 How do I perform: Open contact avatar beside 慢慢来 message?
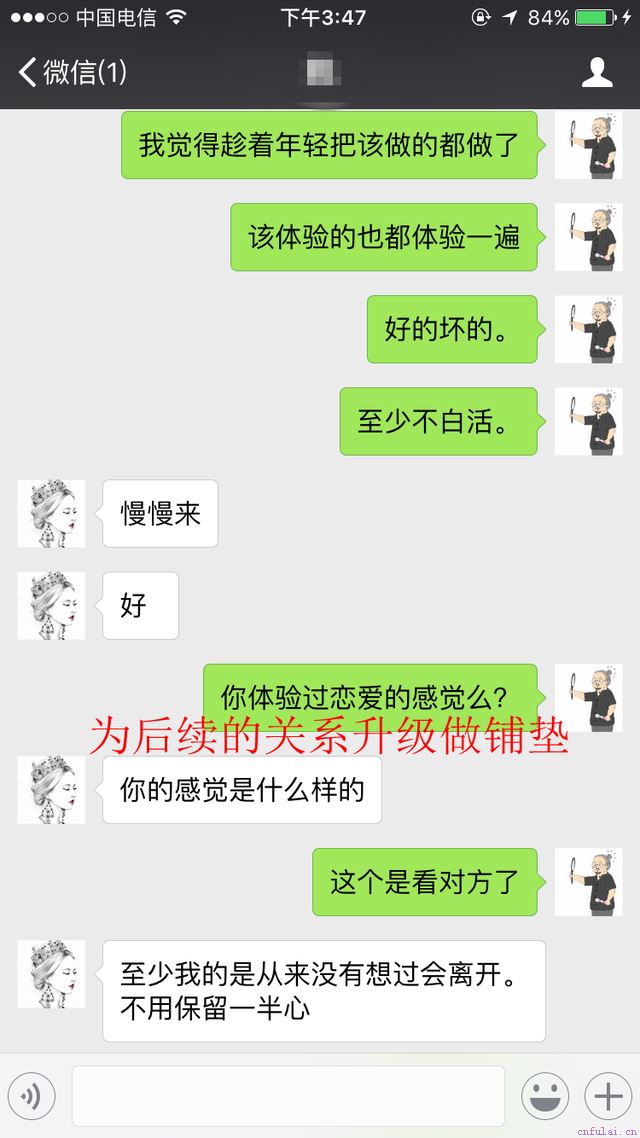pos(51,513)
